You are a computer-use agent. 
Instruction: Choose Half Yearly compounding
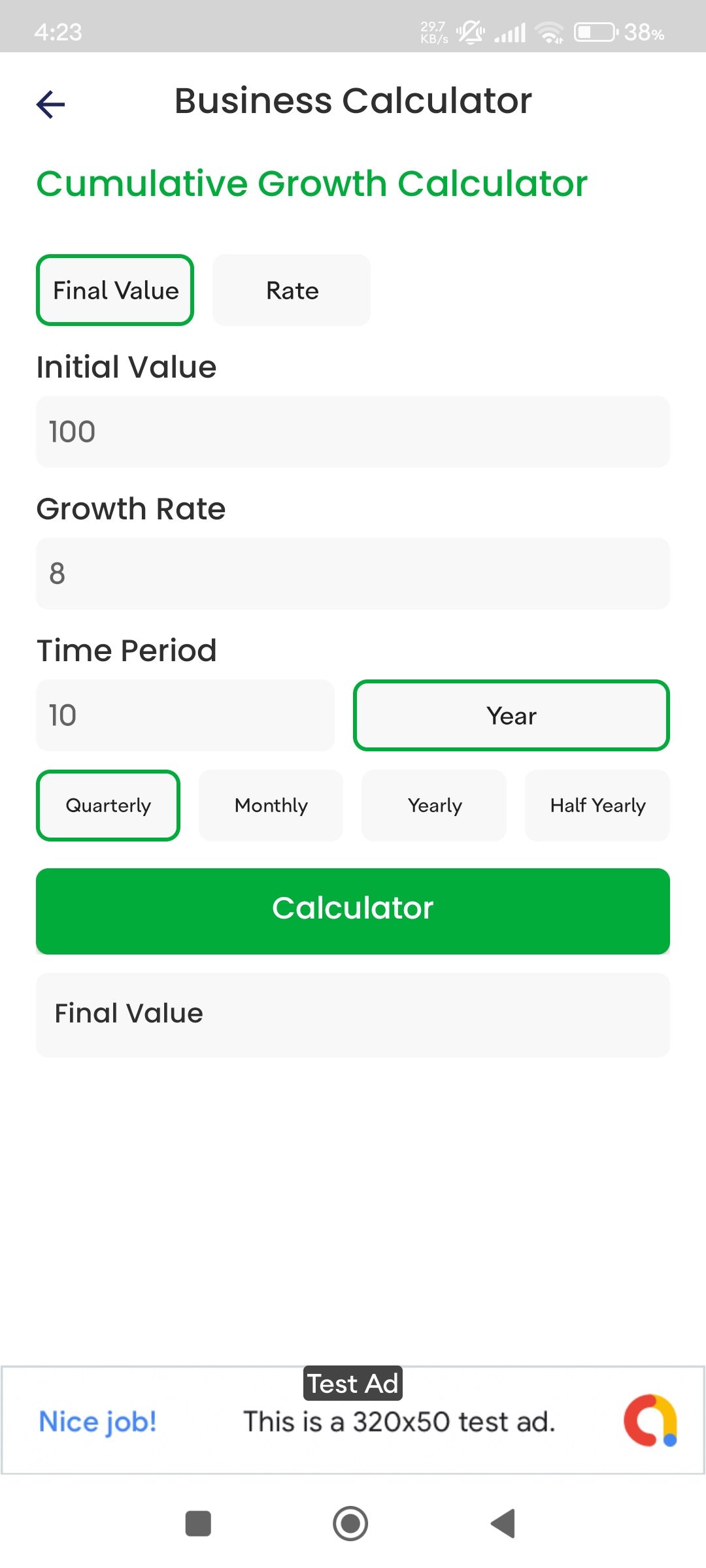(597, 806)
